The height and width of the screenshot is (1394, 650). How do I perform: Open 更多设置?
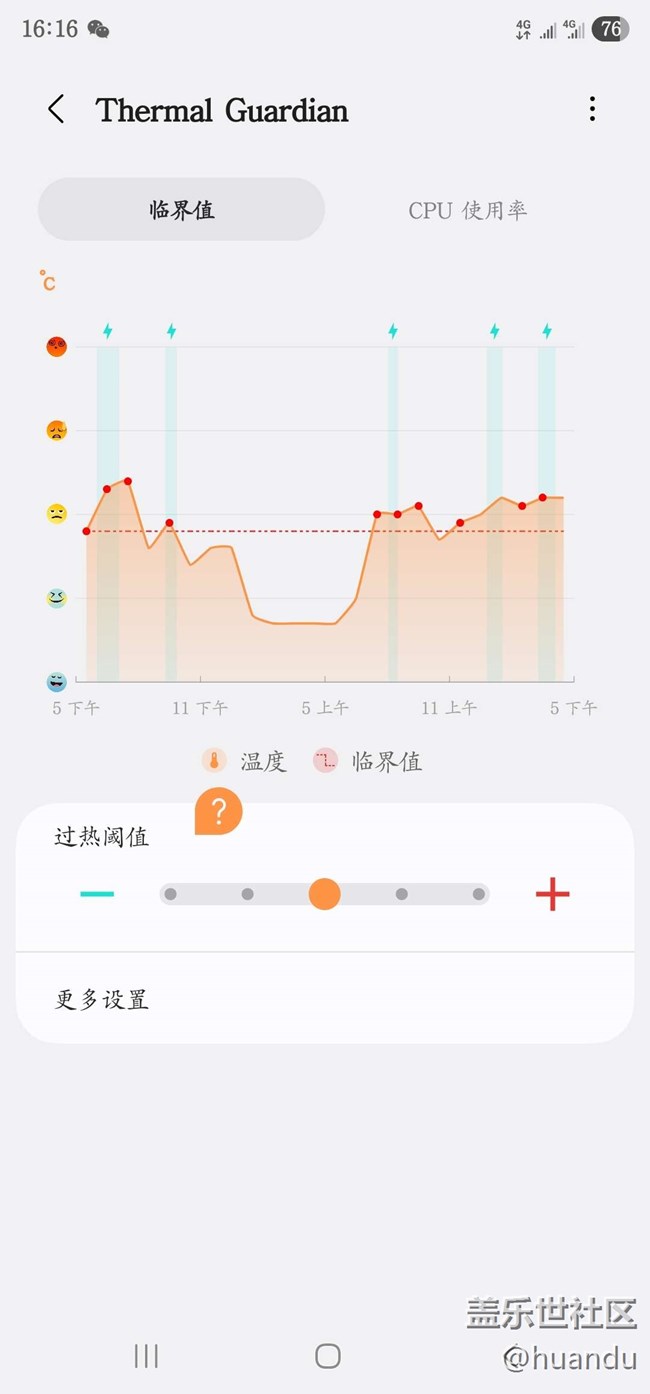point(102,999)
